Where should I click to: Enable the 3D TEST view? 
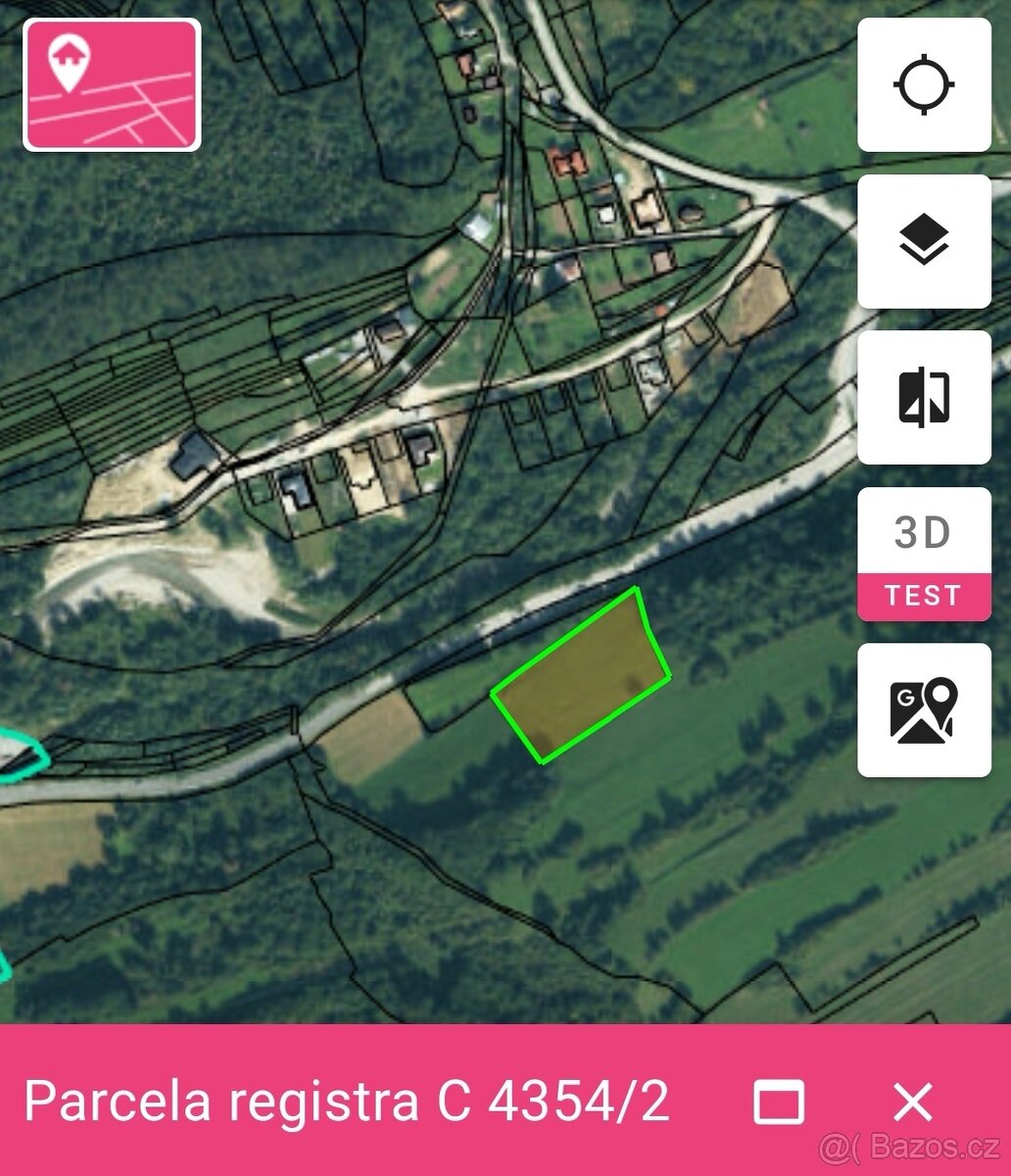pyautogui.click(x=924, y=554)
